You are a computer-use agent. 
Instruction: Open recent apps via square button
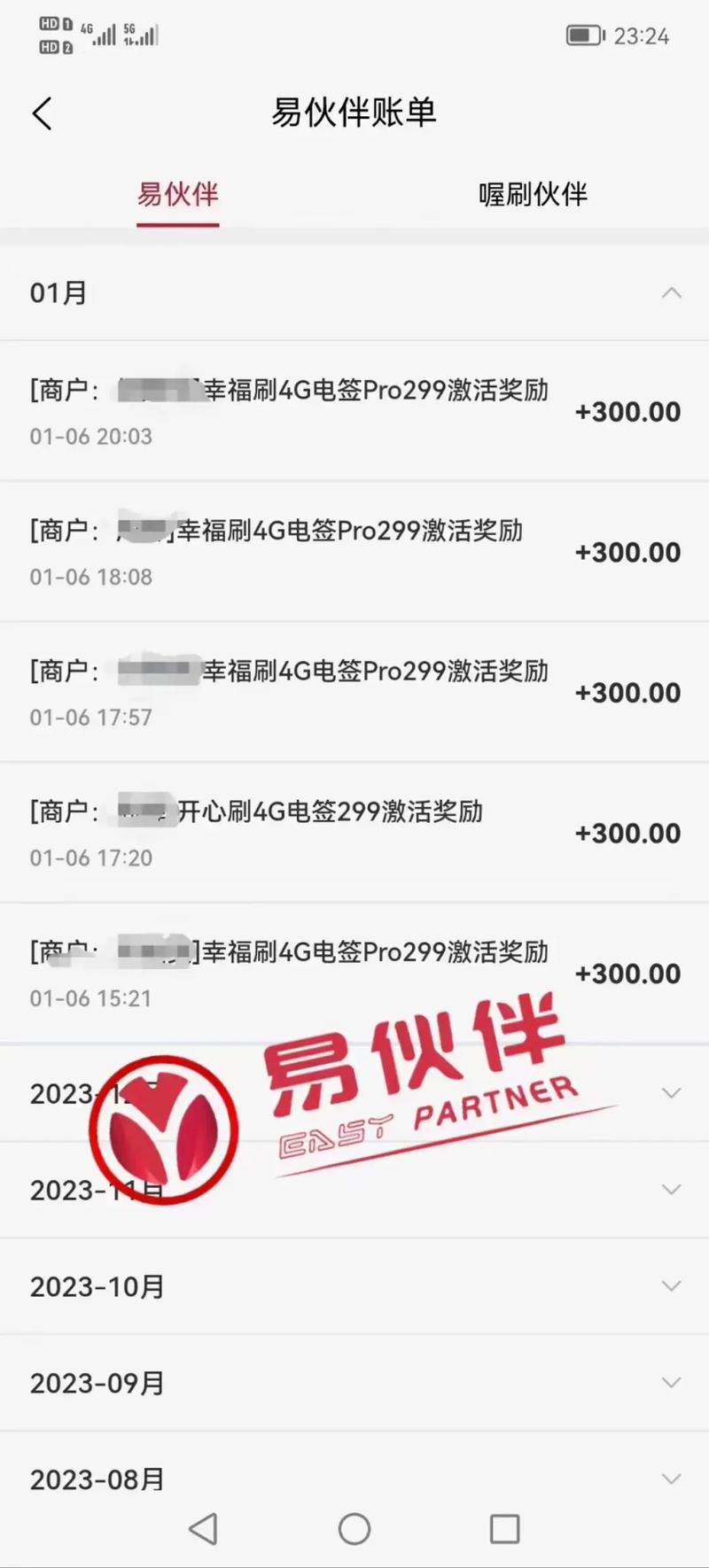click(x=504, y=1528)
